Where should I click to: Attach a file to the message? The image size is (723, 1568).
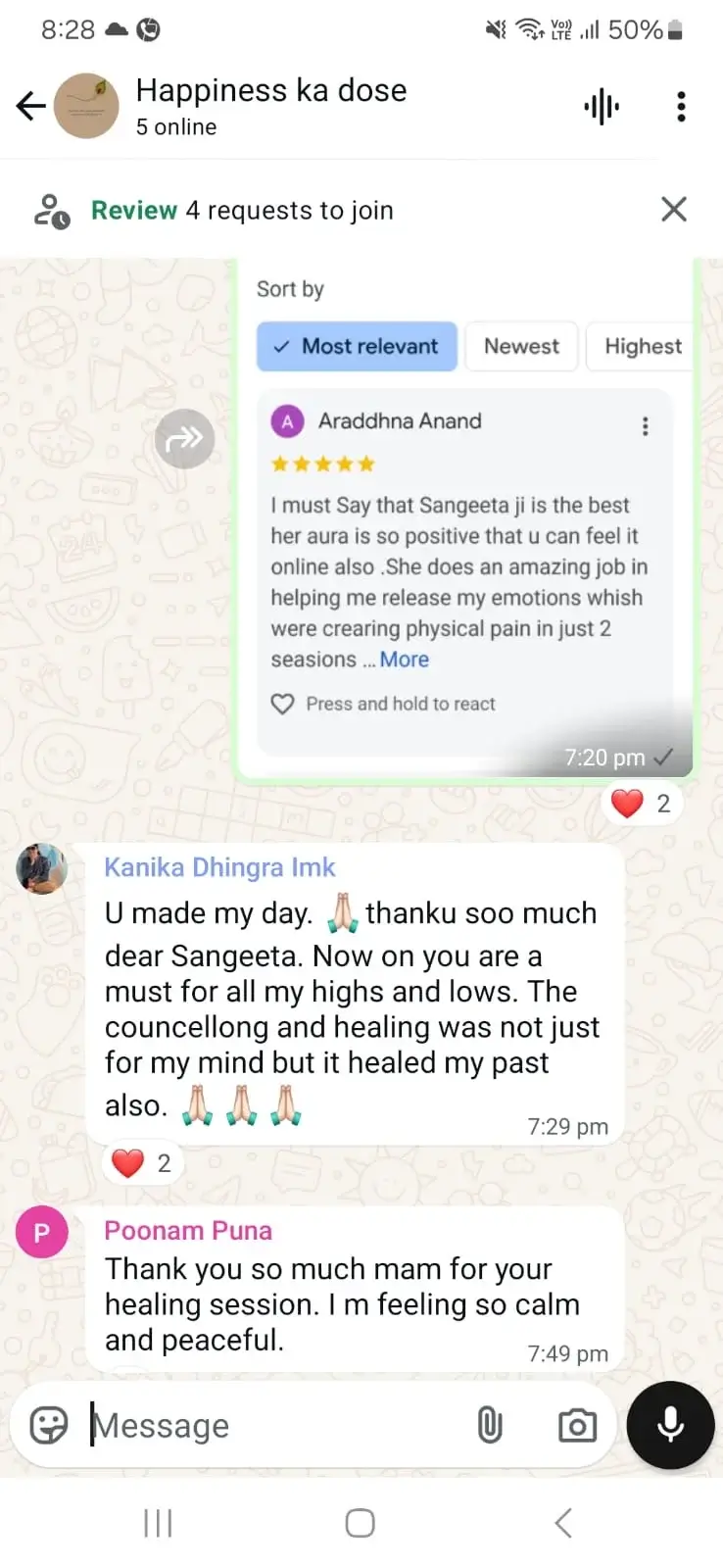(490, 1425)
